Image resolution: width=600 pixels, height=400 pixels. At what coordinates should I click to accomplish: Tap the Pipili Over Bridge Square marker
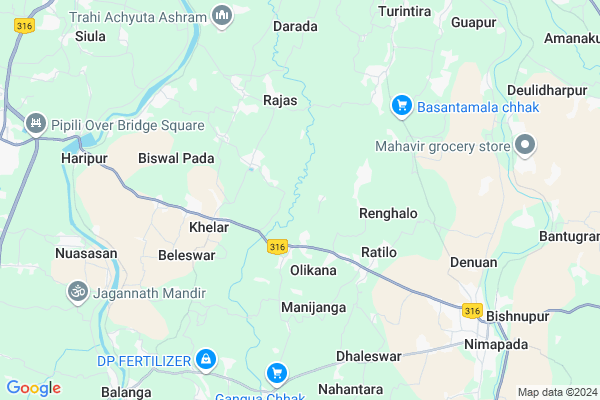tap(37, 126)
